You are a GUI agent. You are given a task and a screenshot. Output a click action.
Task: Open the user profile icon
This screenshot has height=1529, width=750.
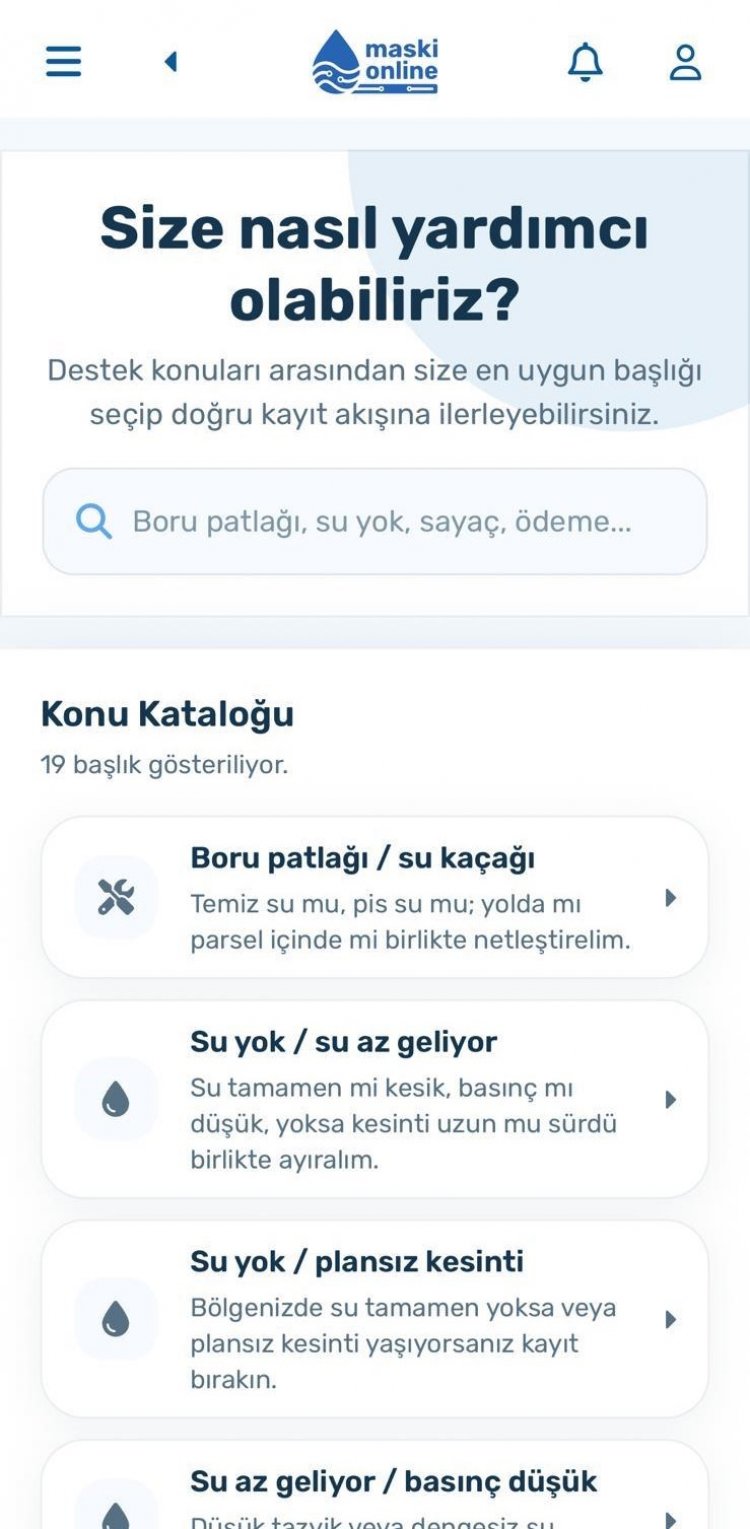click(x=685, y=62)
